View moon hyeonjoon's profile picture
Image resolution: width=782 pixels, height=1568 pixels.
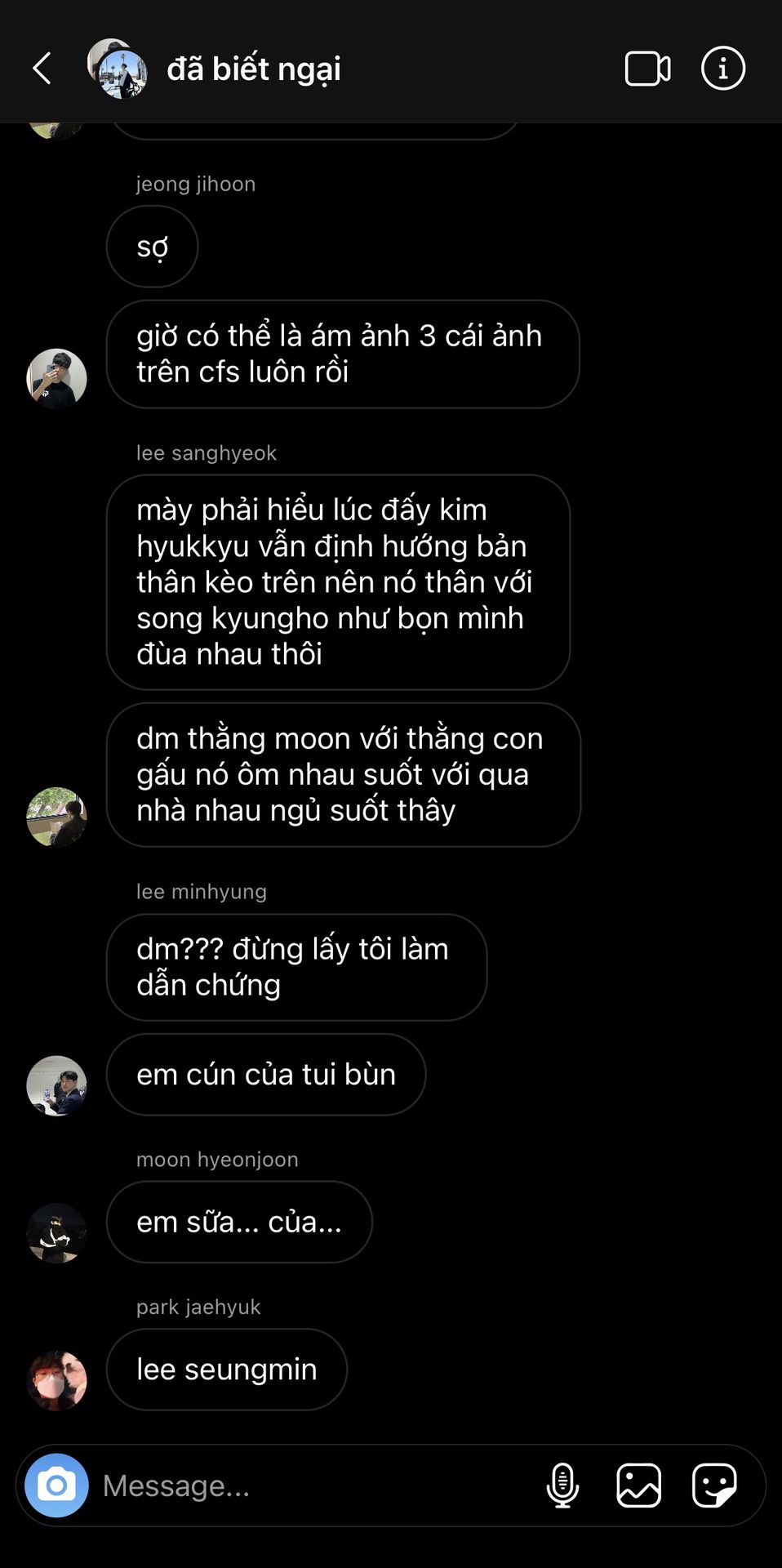[56, 1233]
